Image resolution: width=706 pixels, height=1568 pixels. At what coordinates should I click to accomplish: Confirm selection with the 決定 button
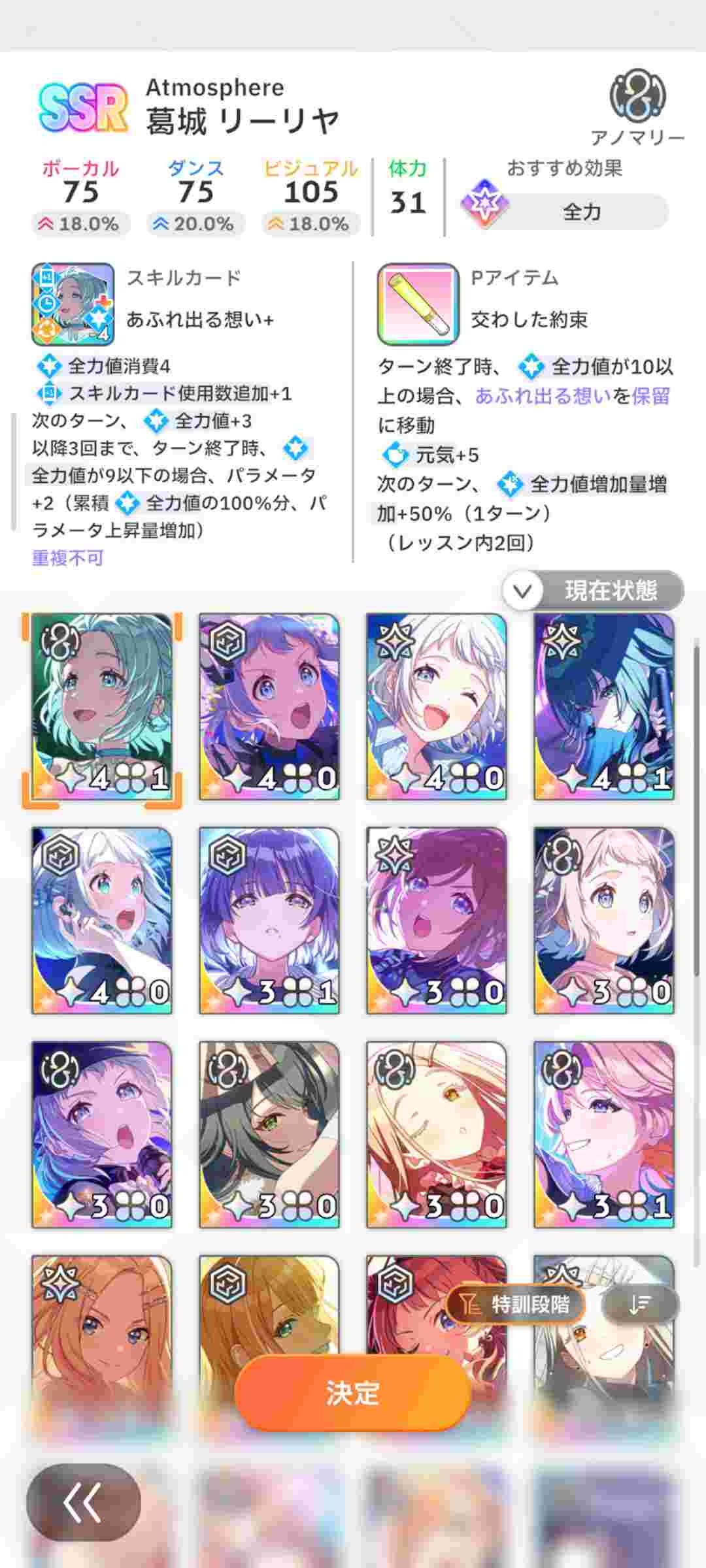(352, 1393)
